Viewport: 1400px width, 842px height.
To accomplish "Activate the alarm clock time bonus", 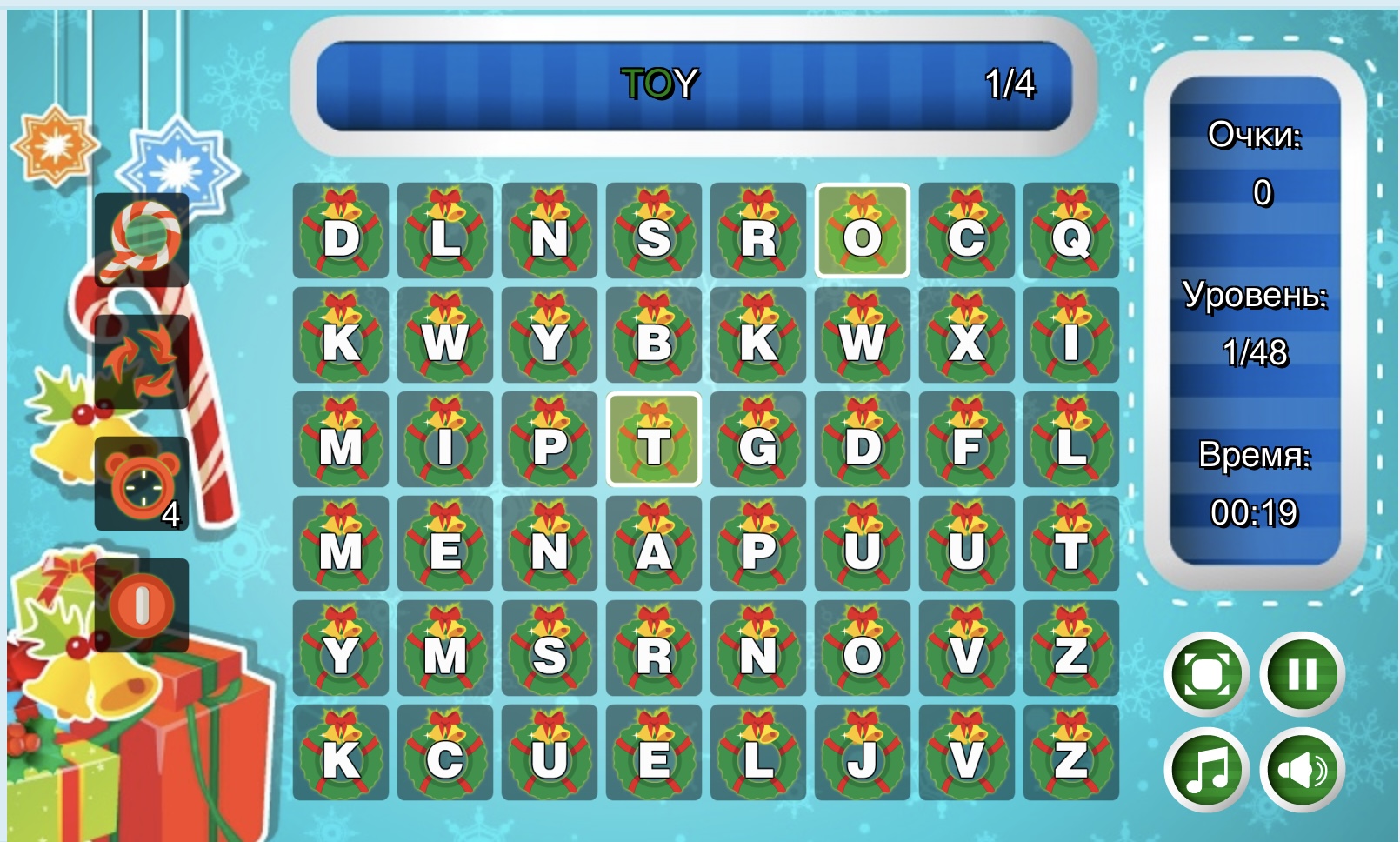I will pyautogui.click(x=142, y=484).
